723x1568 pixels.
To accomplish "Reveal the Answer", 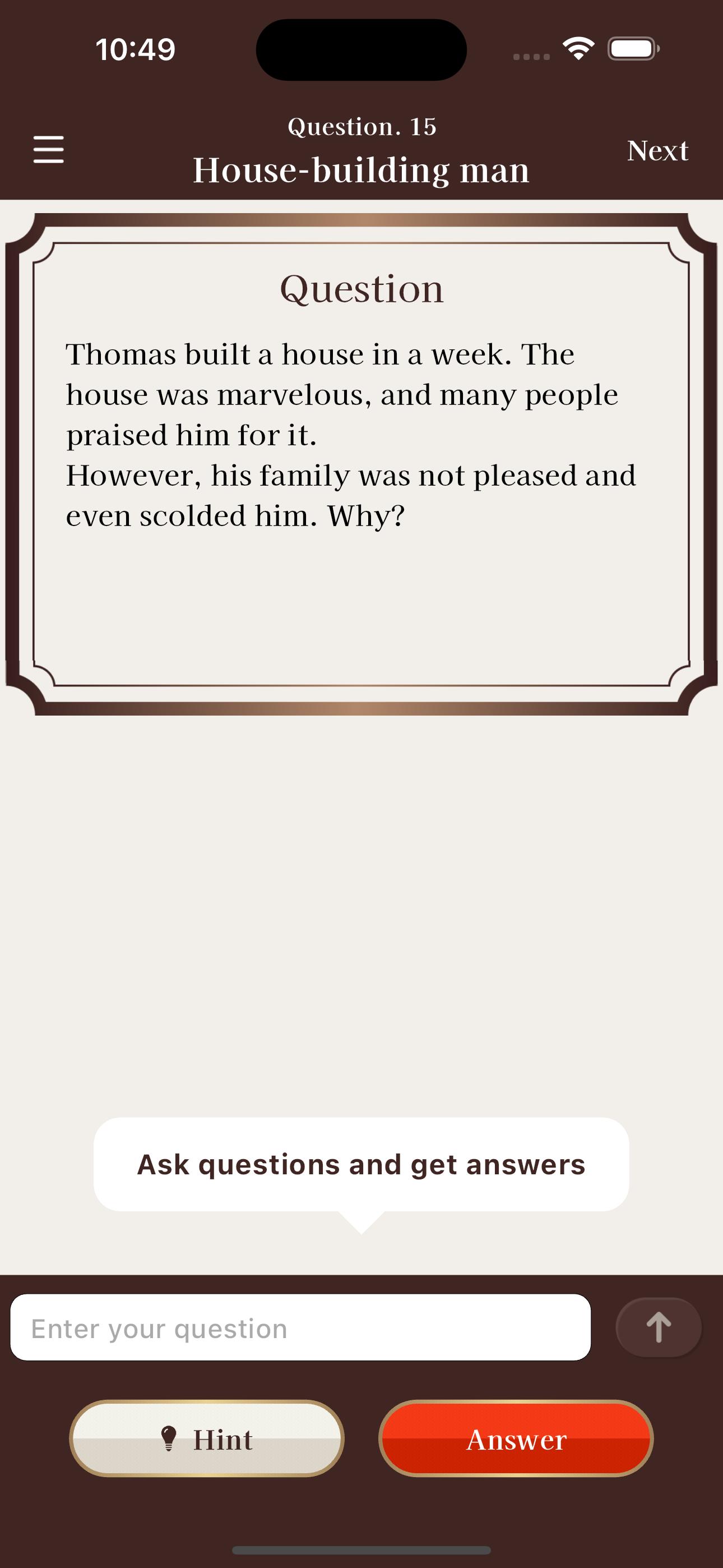I will click(x=516, y=1439).
